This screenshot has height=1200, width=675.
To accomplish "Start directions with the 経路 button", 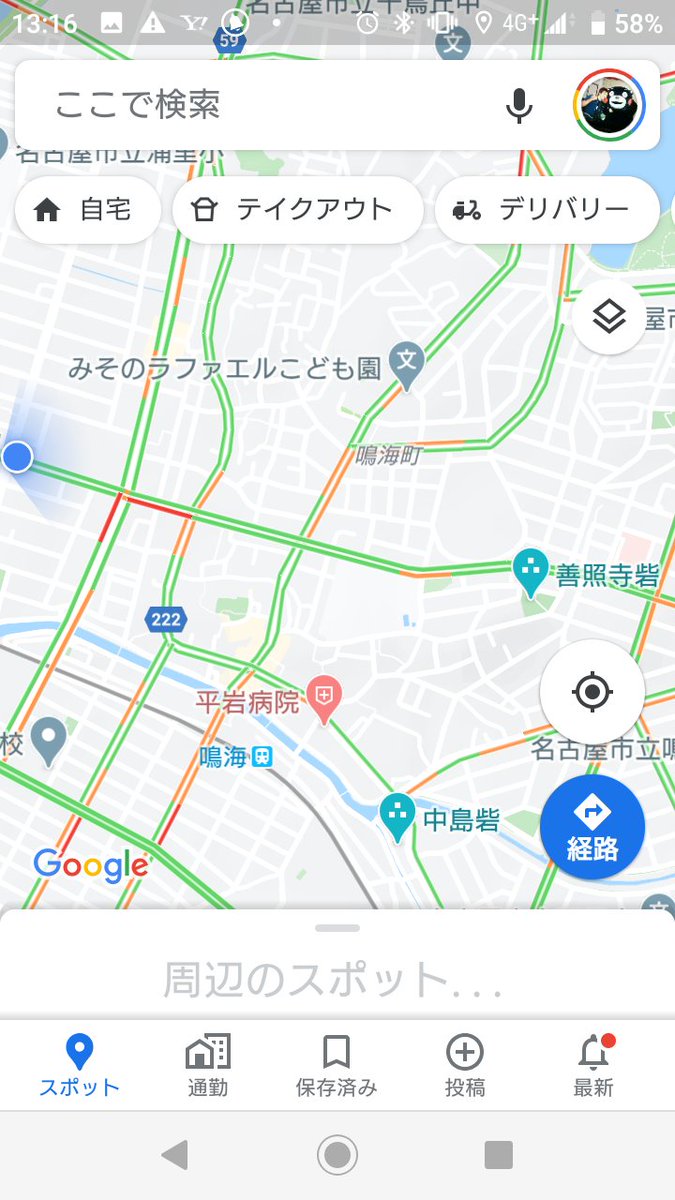I will (592, 828).
